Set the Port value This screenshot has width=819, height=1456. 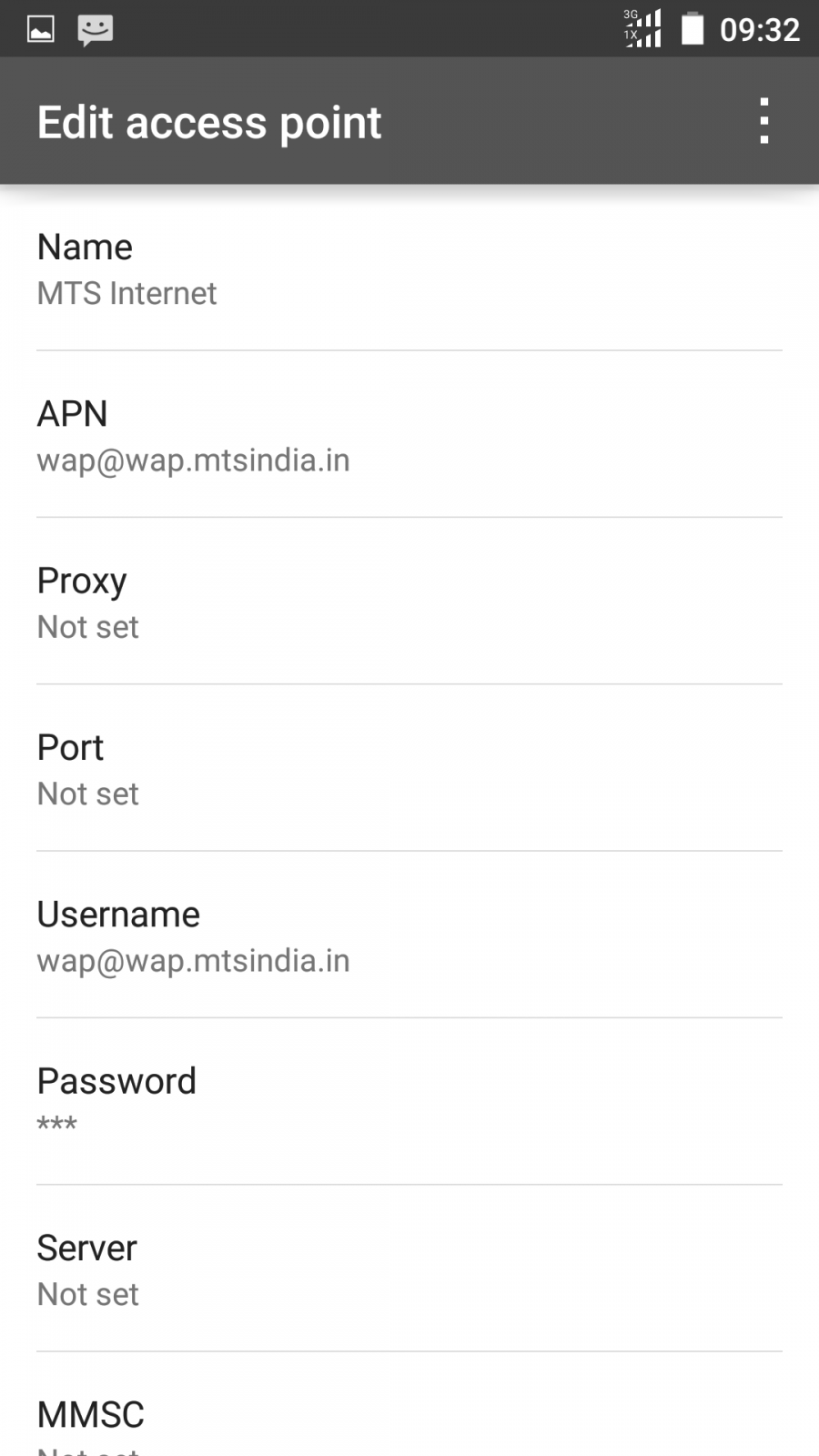[x=409, y=767]
